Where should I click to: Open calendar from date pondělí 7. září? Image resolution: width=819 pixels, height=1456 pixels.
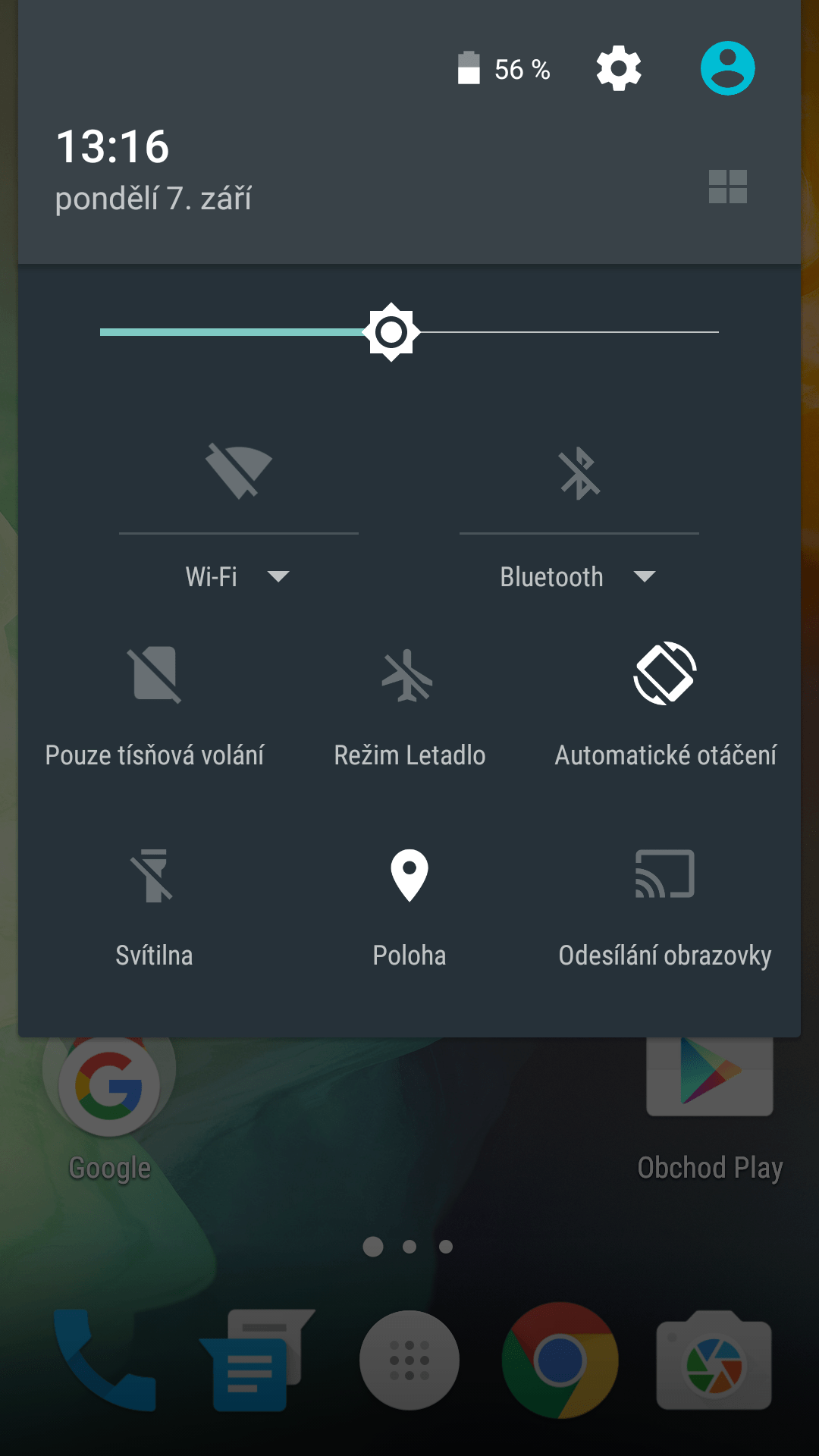pyautogui.click(x=153, y=199)
